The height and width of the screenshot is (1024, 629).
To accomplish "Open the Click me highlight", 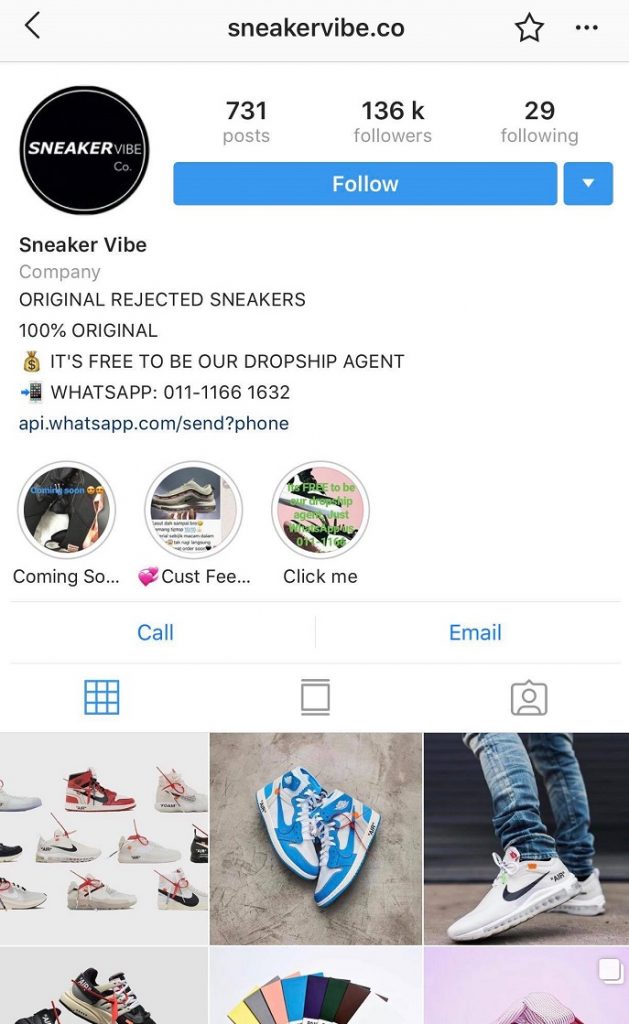I will (x=320, y=510).
